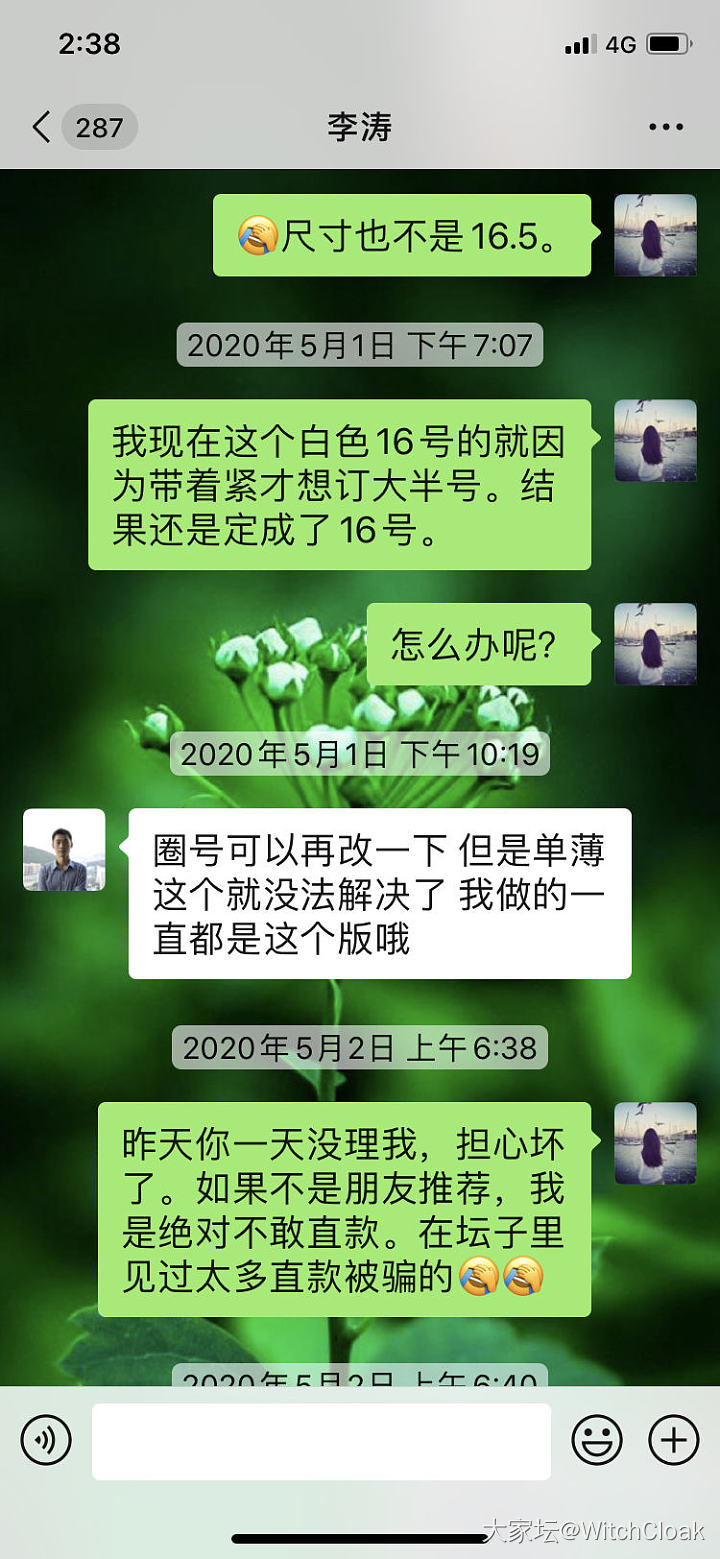
Task: Open the emoji sticker panel
Action: (597, 1441)
